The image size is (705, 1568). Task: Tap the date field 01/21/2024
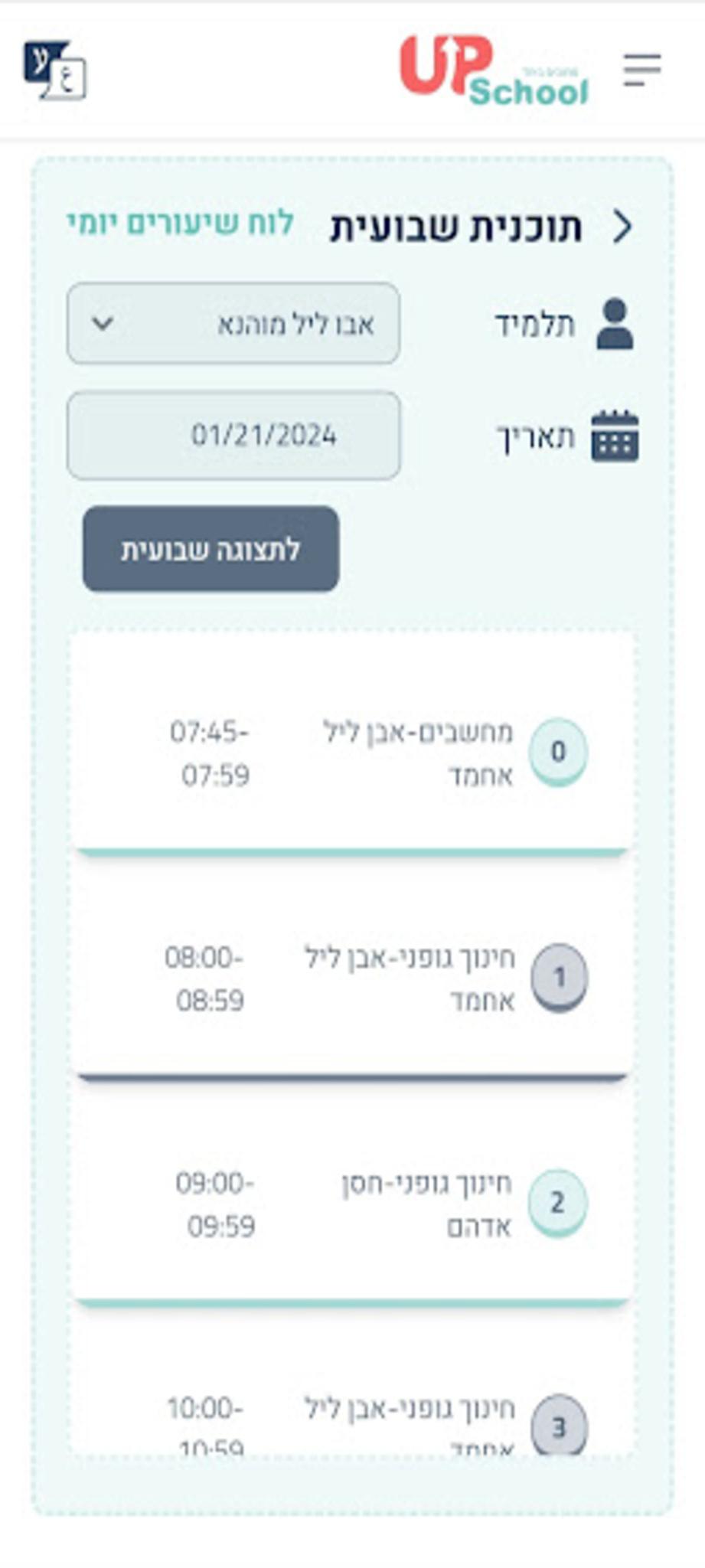tap(233, 436)
